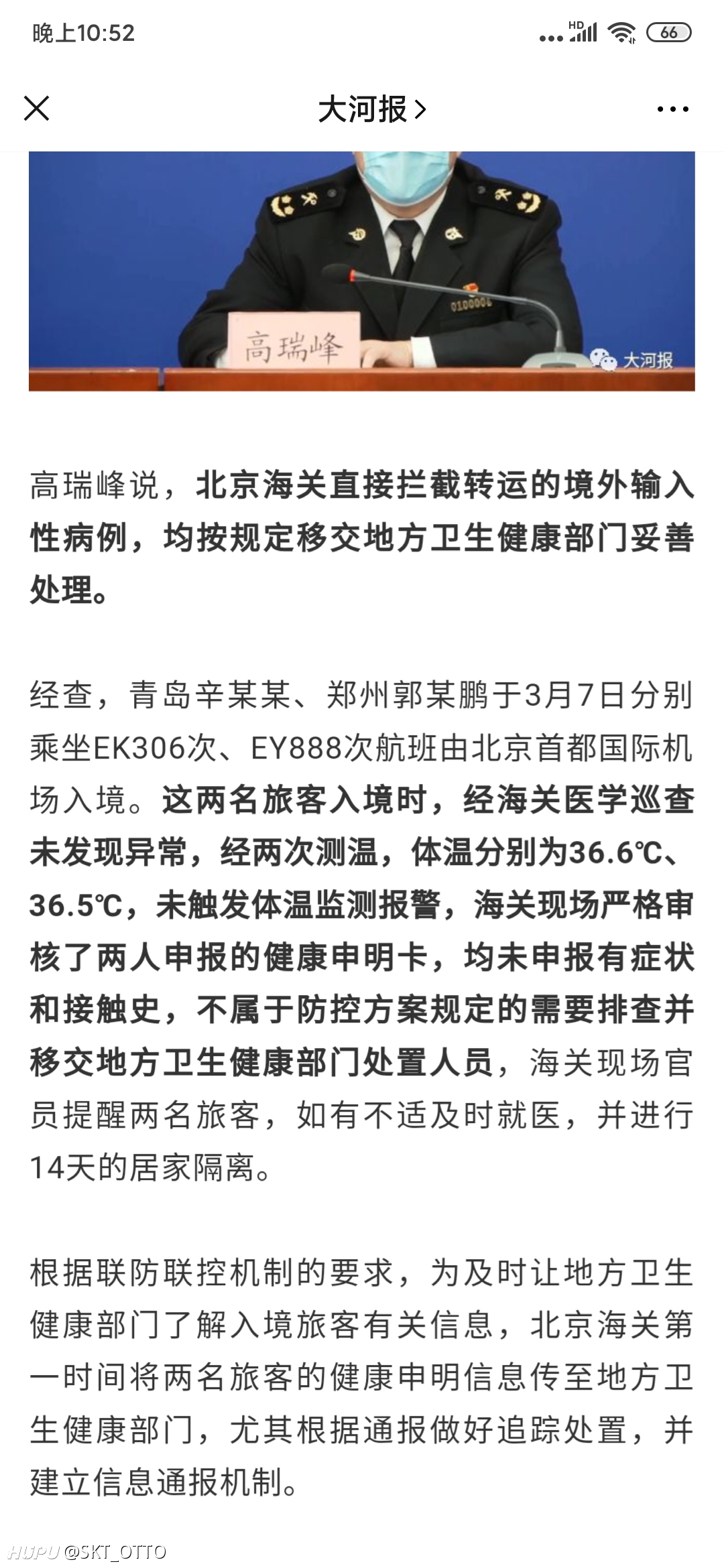Close the article with the X button

coord(37,109)
